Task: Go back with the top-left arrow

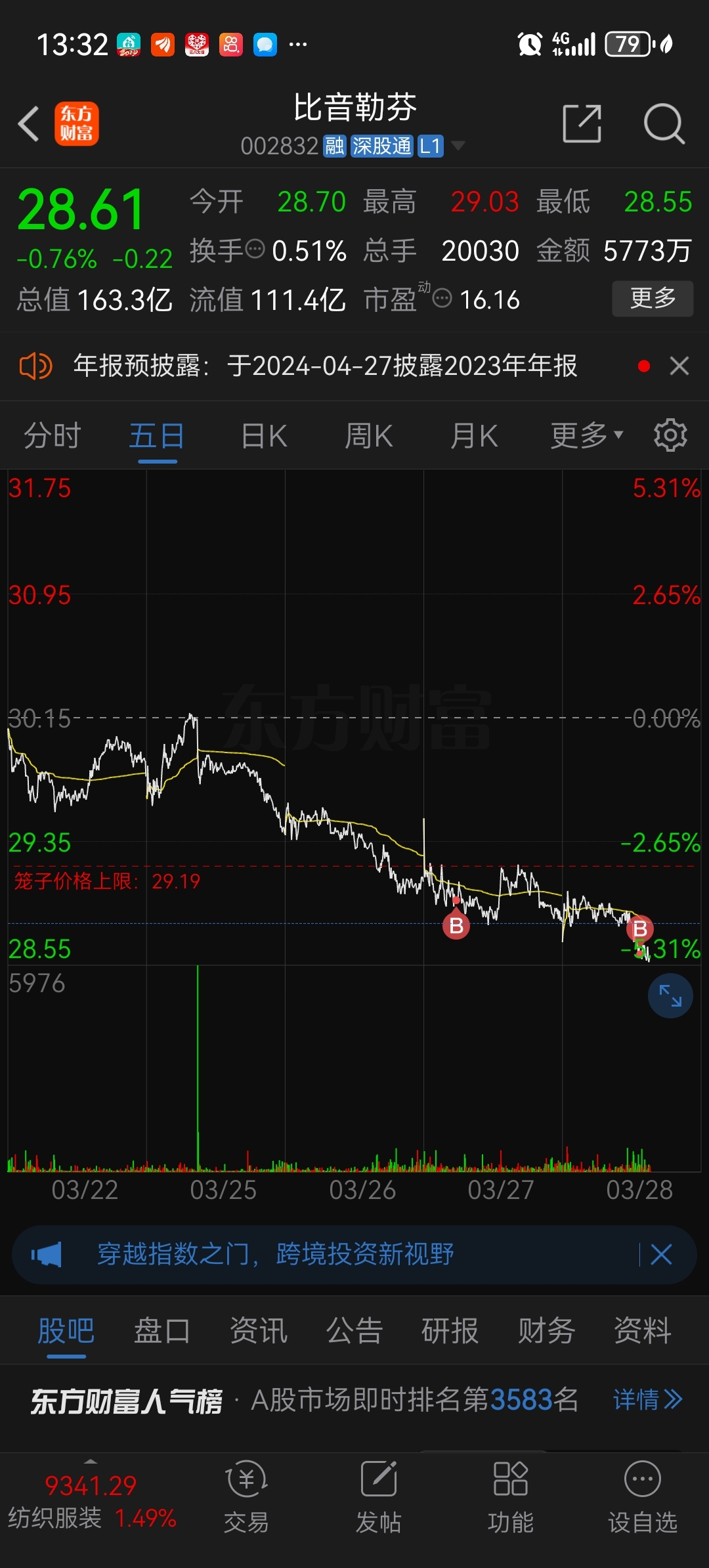Action: point(29,123)
